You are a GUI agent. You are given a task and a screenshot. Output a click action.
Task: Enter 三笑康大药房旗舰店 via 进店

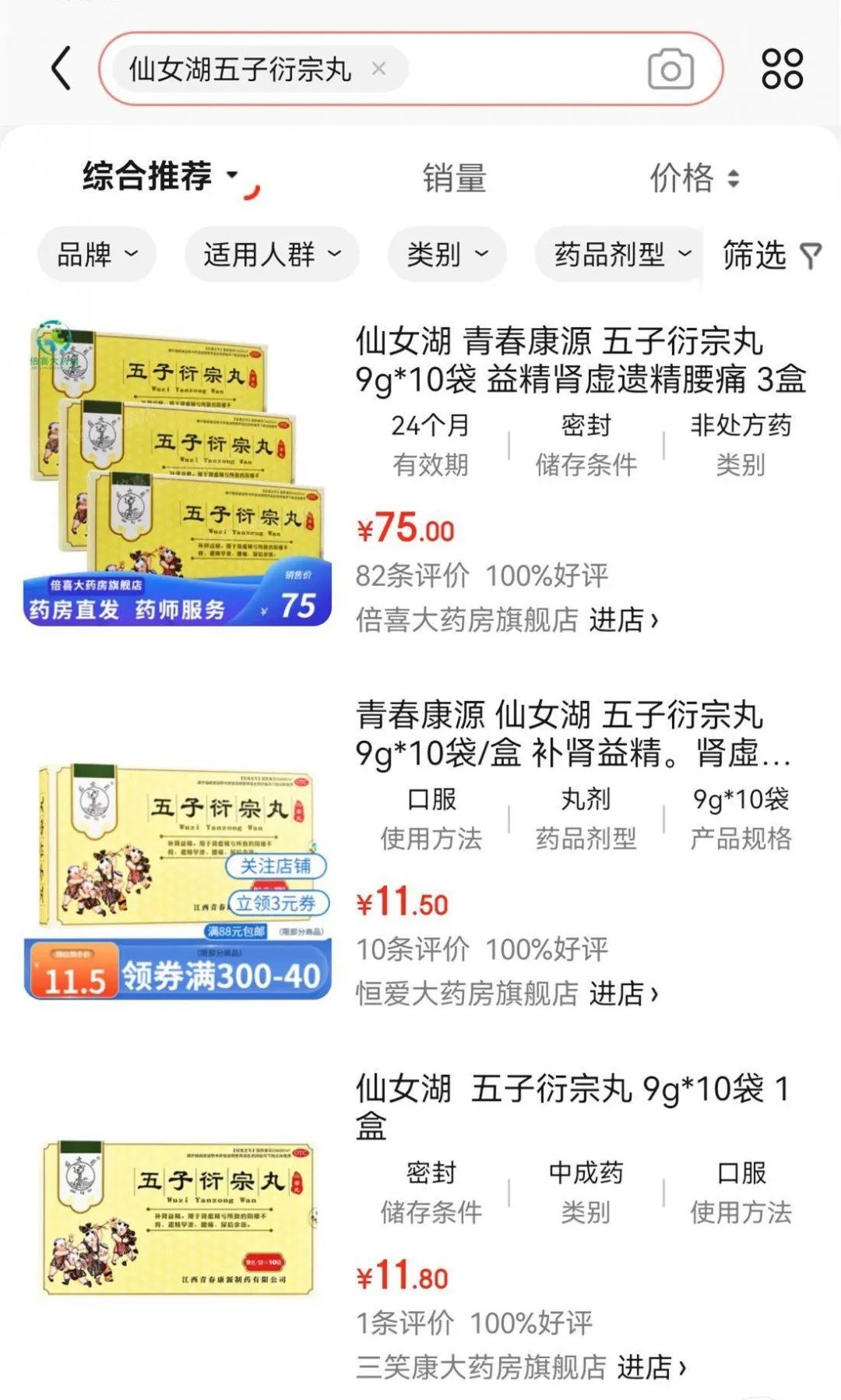click(651, 1366)
